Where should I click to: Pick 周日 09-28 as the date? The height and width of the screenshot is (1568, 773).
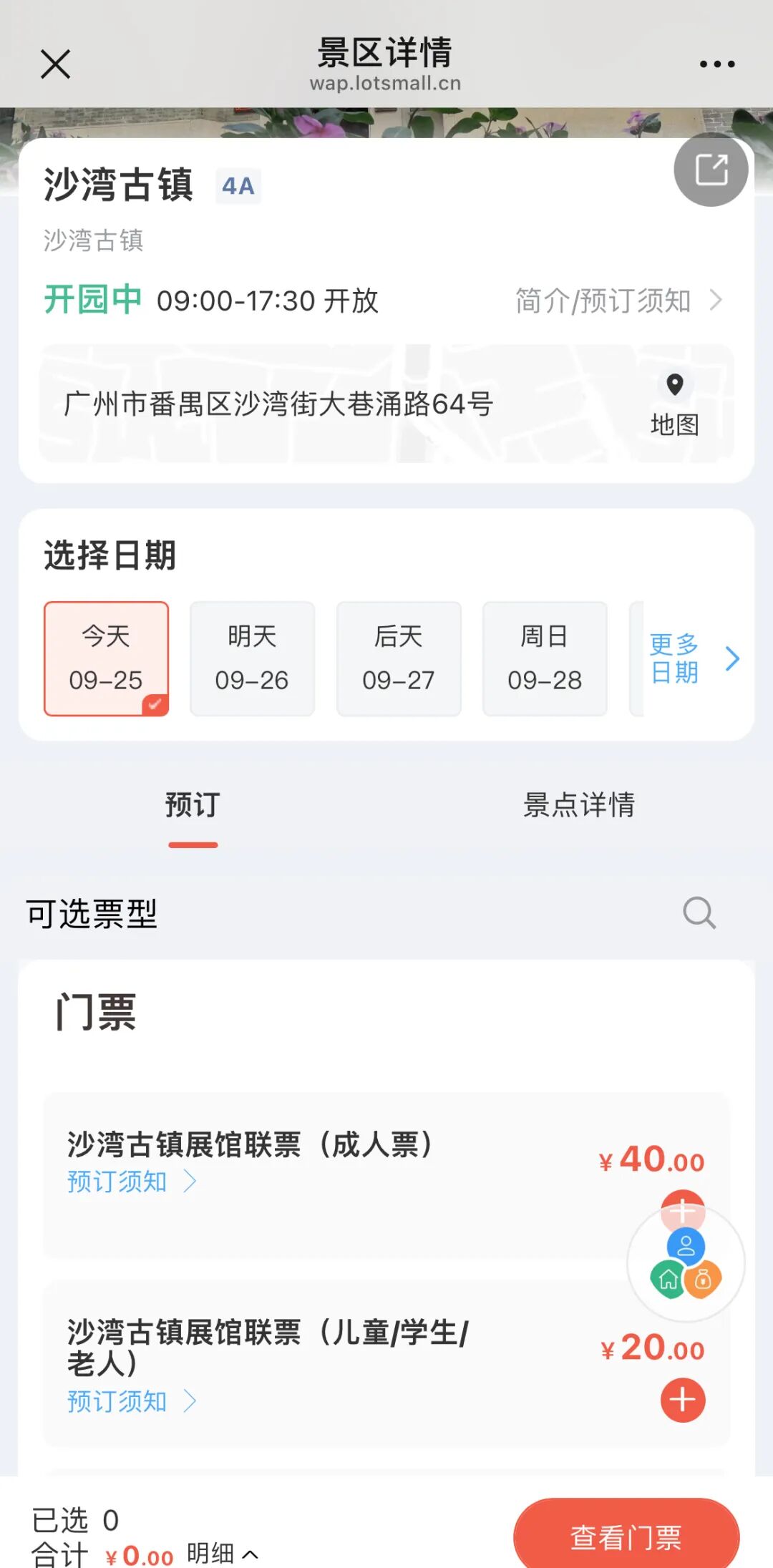tap(545, 658)
